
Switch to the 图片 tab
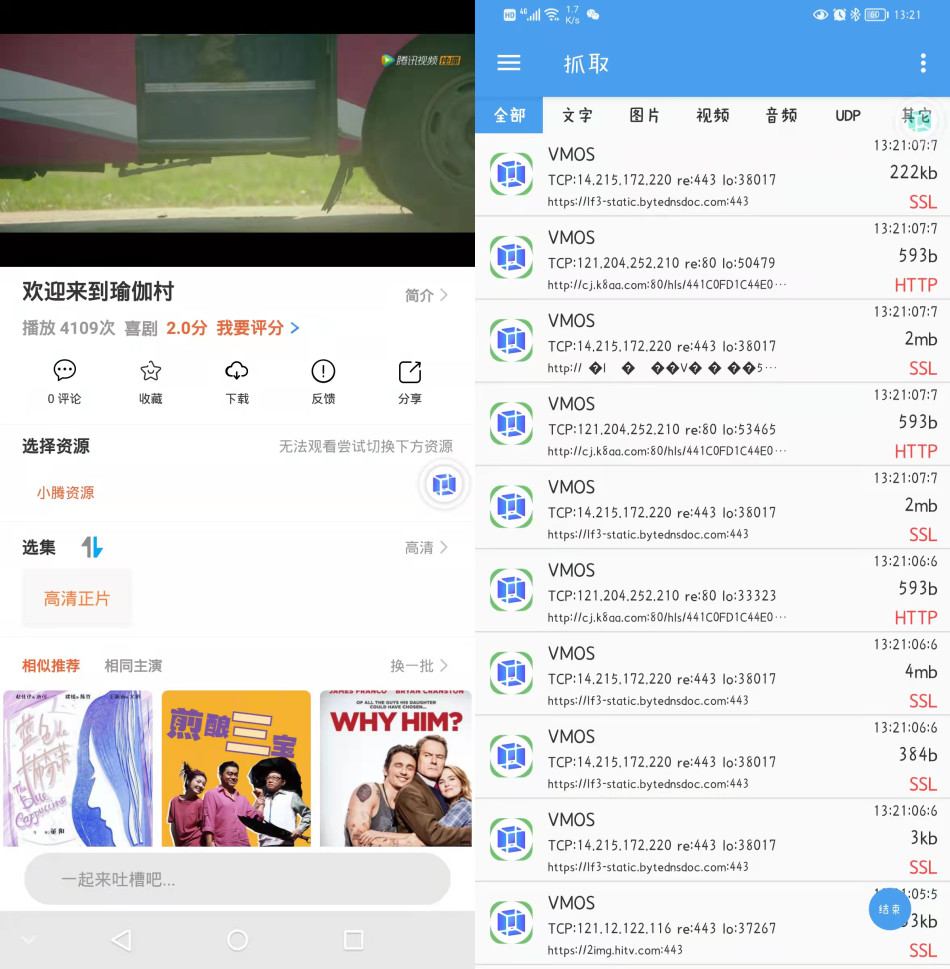[x=644, y=115]
